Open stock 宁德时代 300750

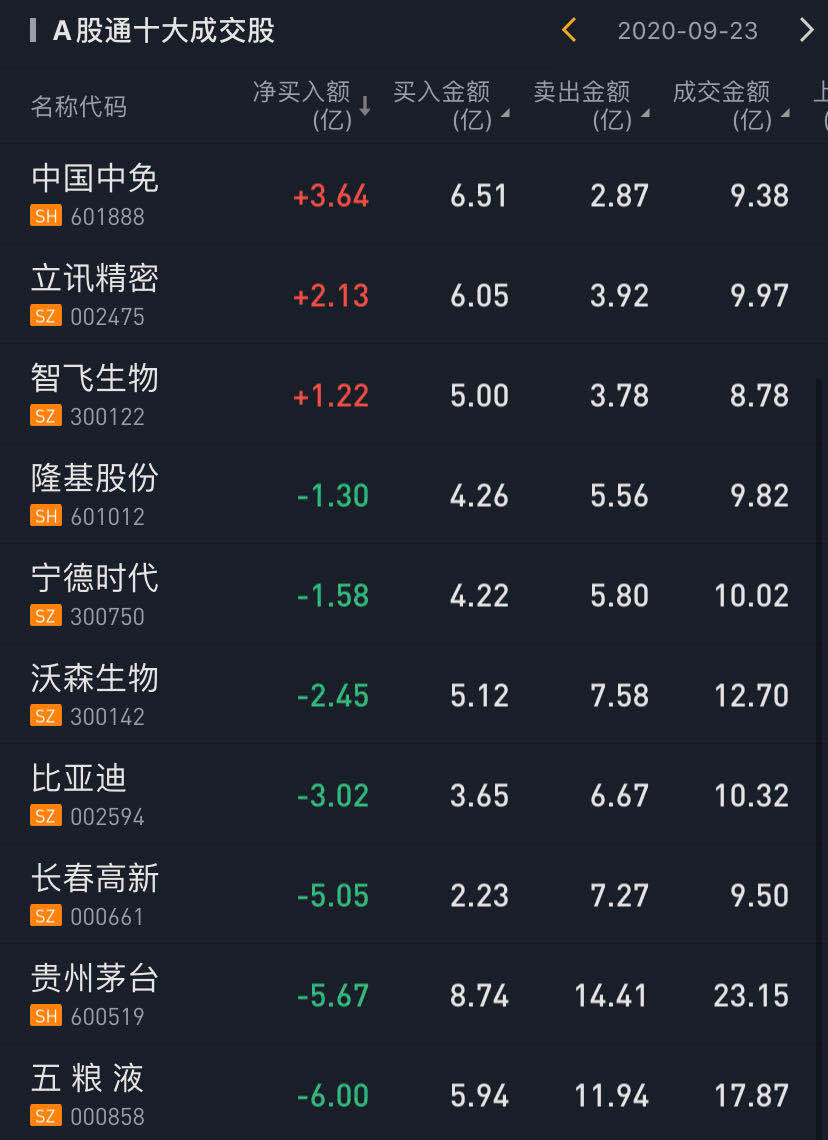(x=95, y=594)
